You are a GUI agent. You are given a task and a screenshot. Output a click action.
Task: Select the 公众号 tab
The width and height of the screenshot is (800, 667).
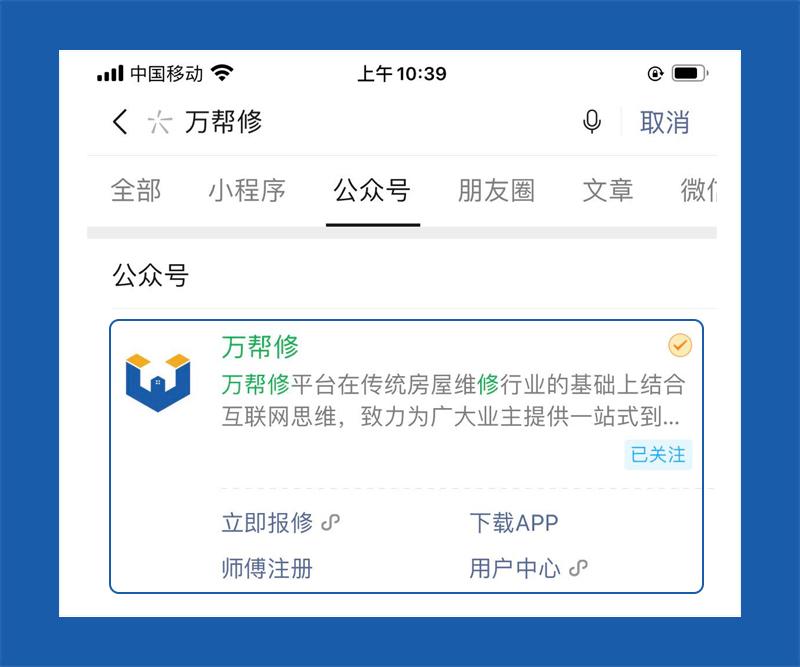(372, 190)
